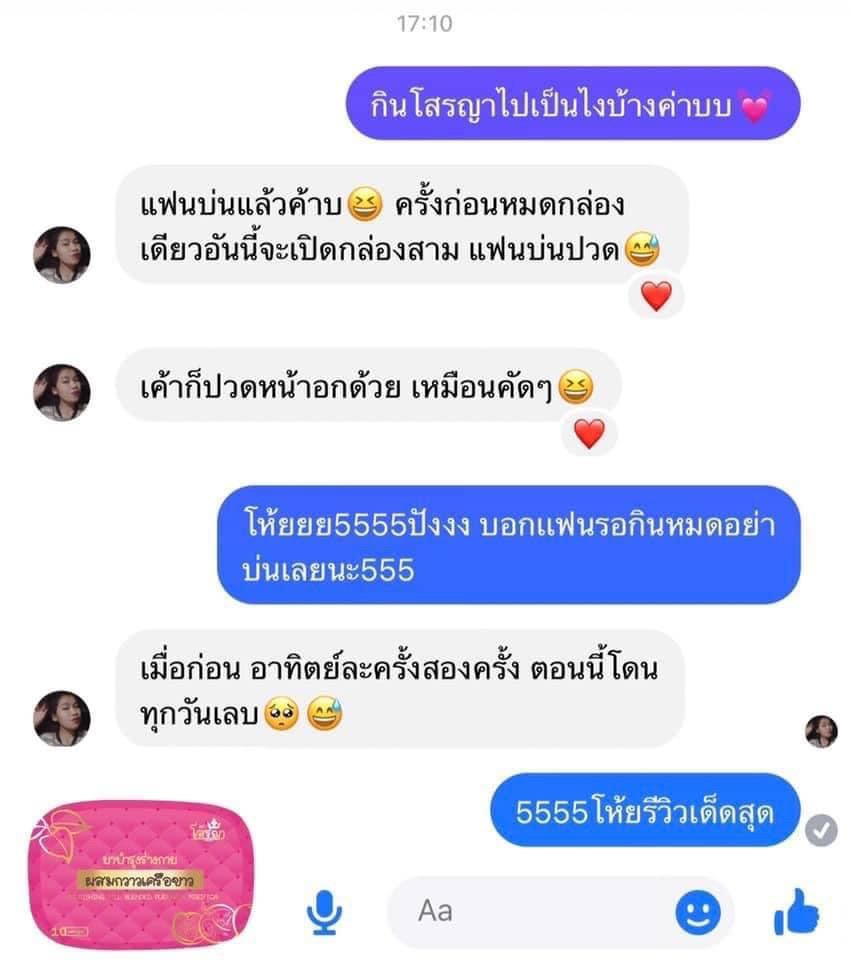850x960 pixels.
Task: Open the emoji picker in message box
Action: pos(698,911)
